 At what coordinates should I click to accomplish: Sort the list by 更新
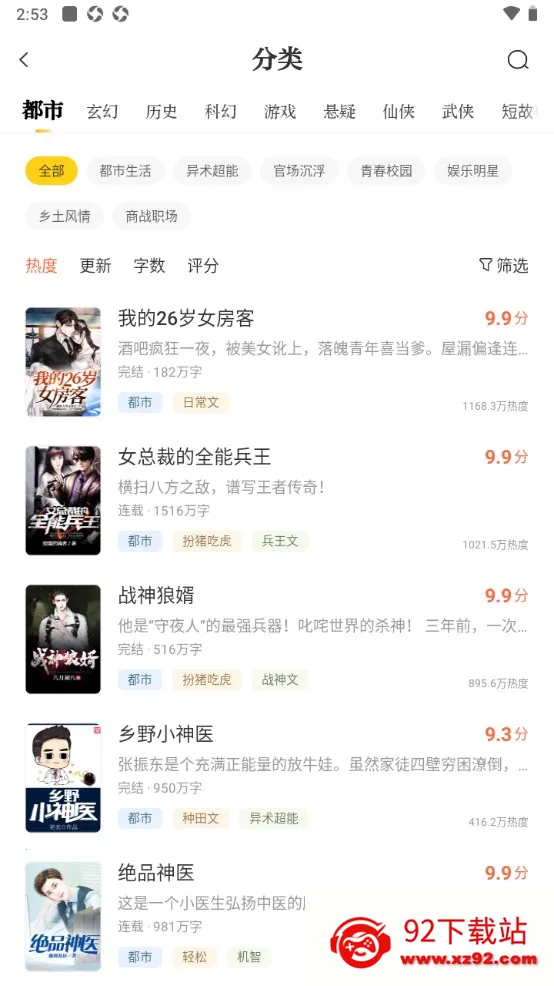(95, 265)
